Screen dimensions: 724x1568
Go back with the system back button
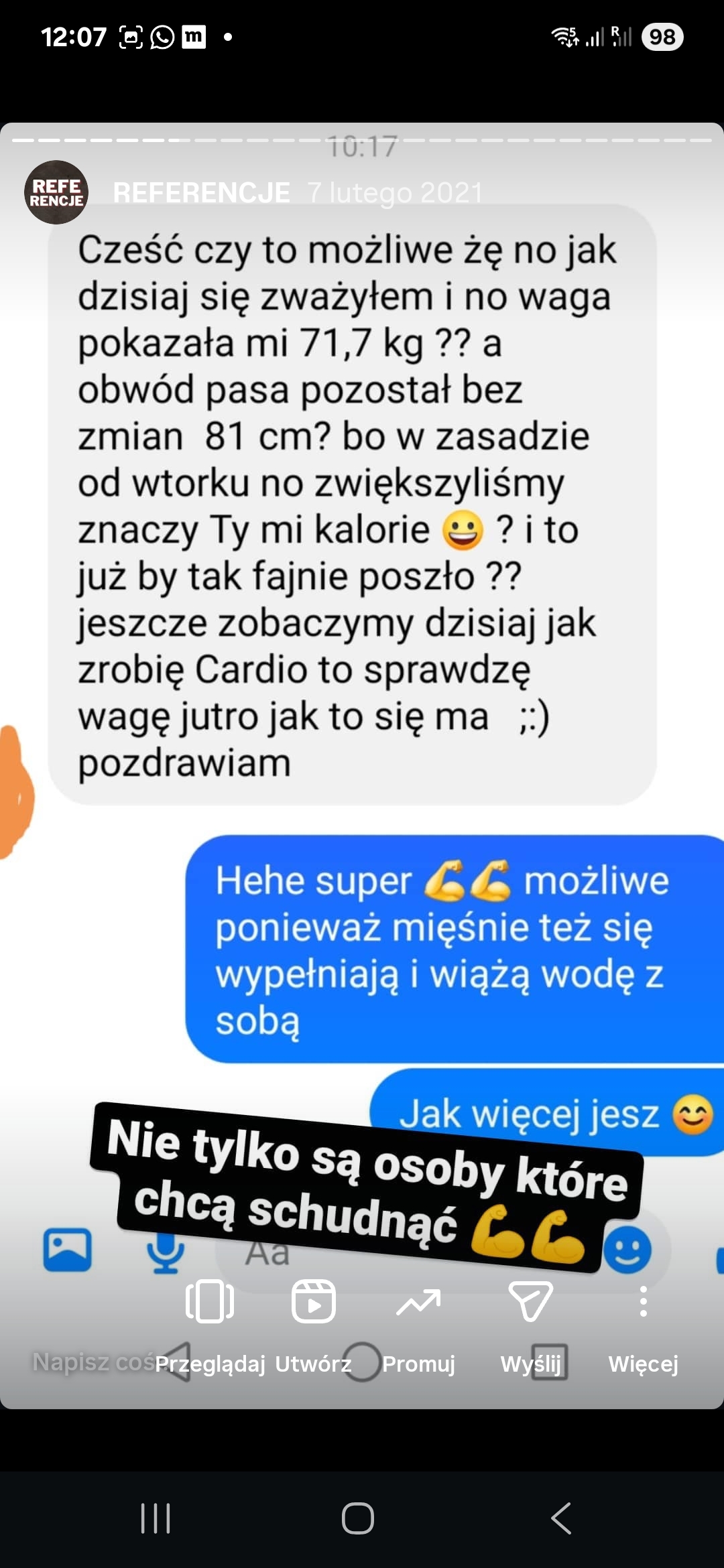(560, 1518)
